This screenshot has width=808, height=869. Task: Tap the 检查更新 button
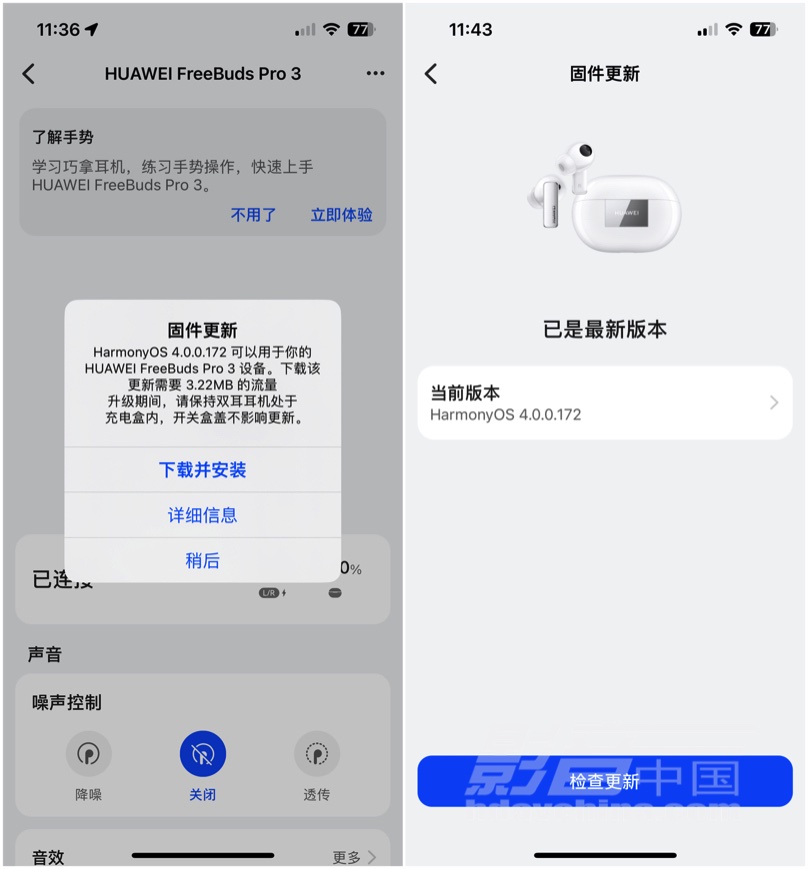tap(604, 781)
